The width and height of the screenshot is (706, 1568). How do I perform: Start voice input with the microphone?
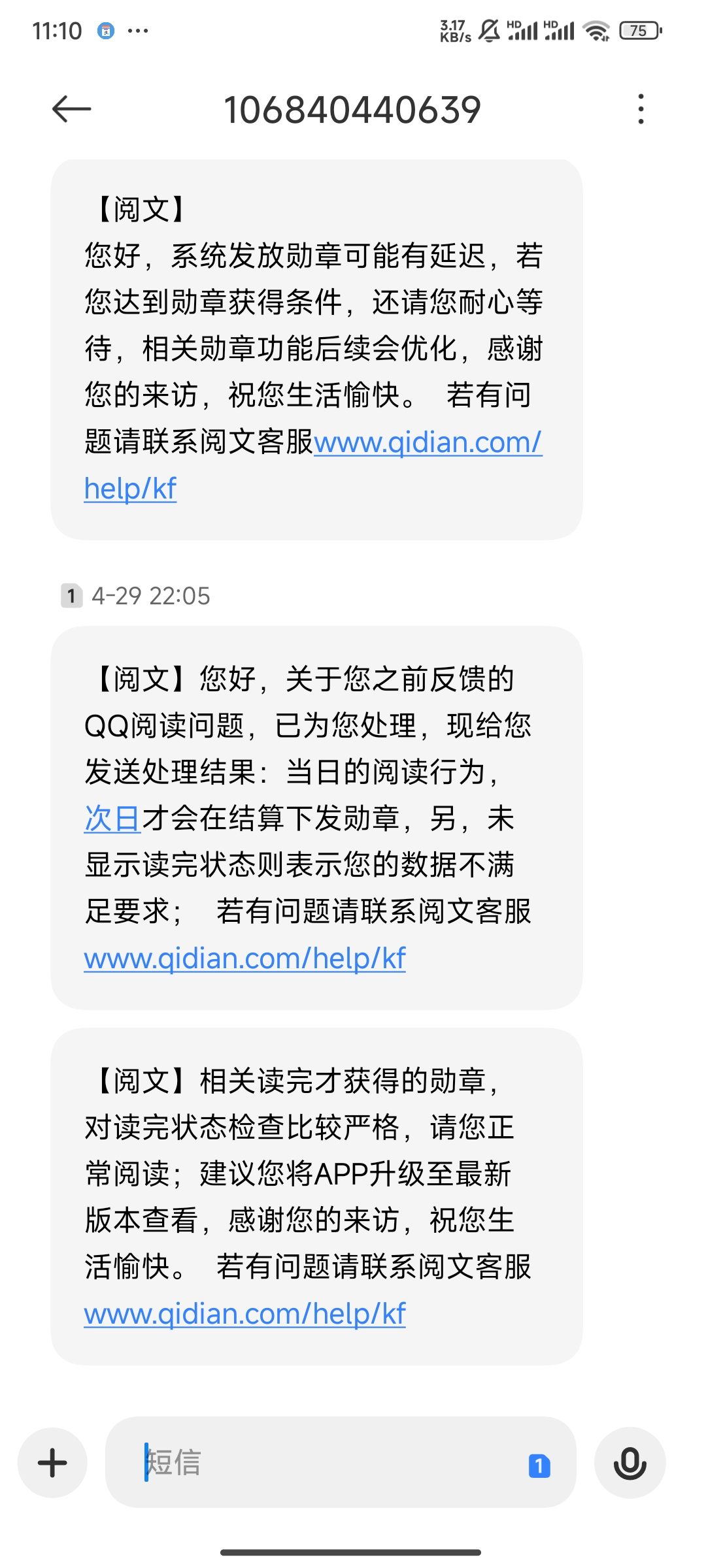click(x=630, y=1462)
